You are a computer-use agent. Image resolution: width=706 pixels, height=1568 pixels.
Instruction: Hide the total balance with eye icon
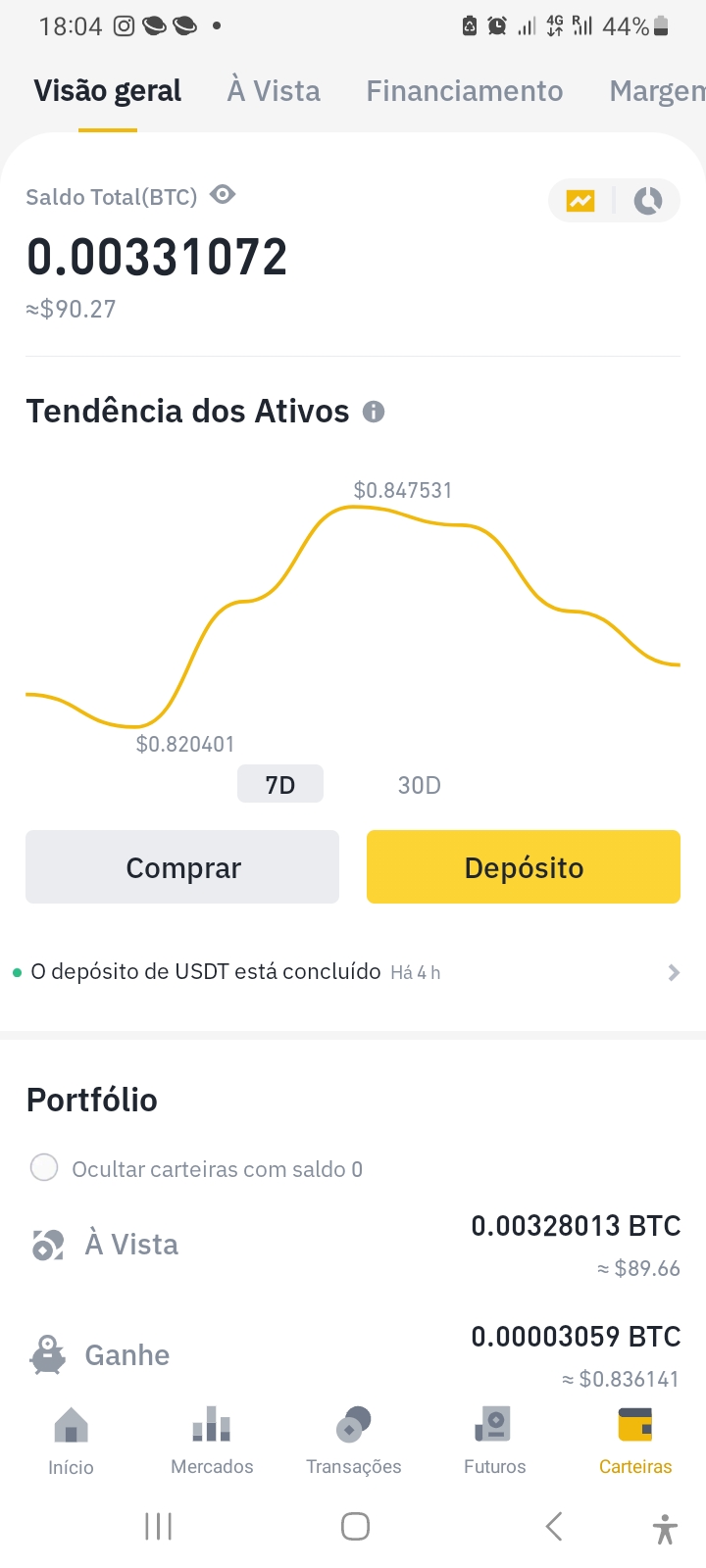click(x=224, y=195)
